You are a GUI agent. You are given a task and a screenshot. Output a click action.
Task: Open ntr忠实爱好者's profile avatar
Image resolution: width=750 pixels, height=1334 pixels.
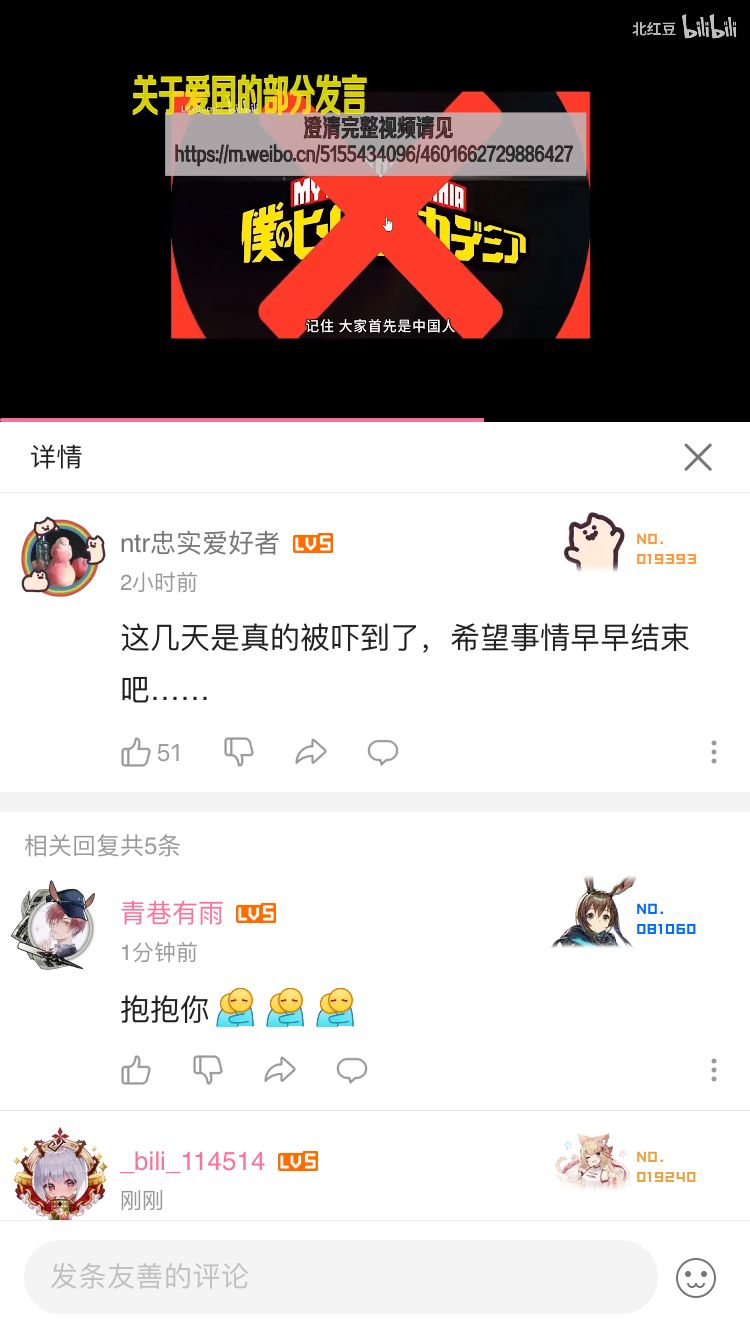tap(60, 556)
